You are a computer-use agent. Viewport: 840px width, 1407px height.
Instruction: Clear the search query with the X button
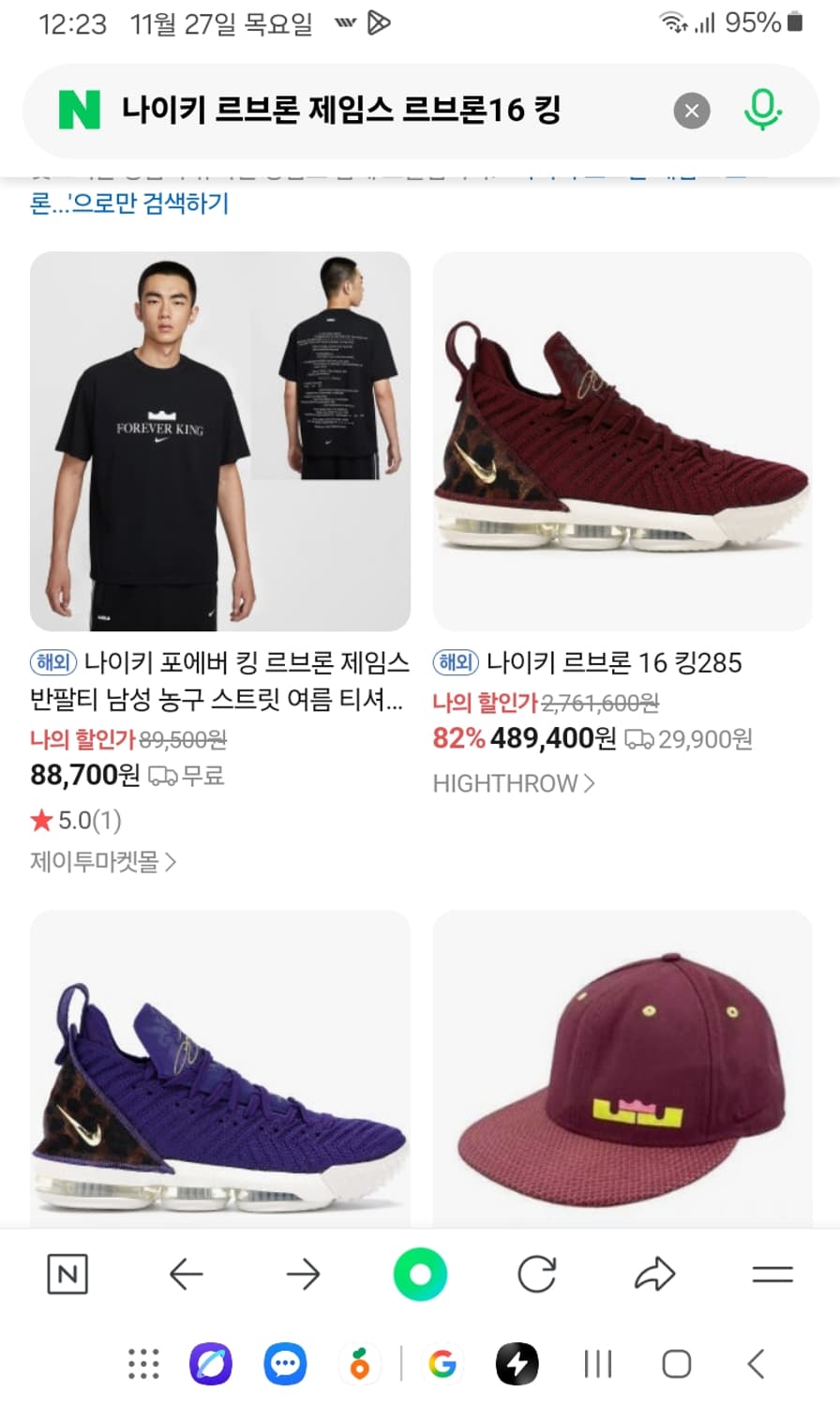[692, 111]
